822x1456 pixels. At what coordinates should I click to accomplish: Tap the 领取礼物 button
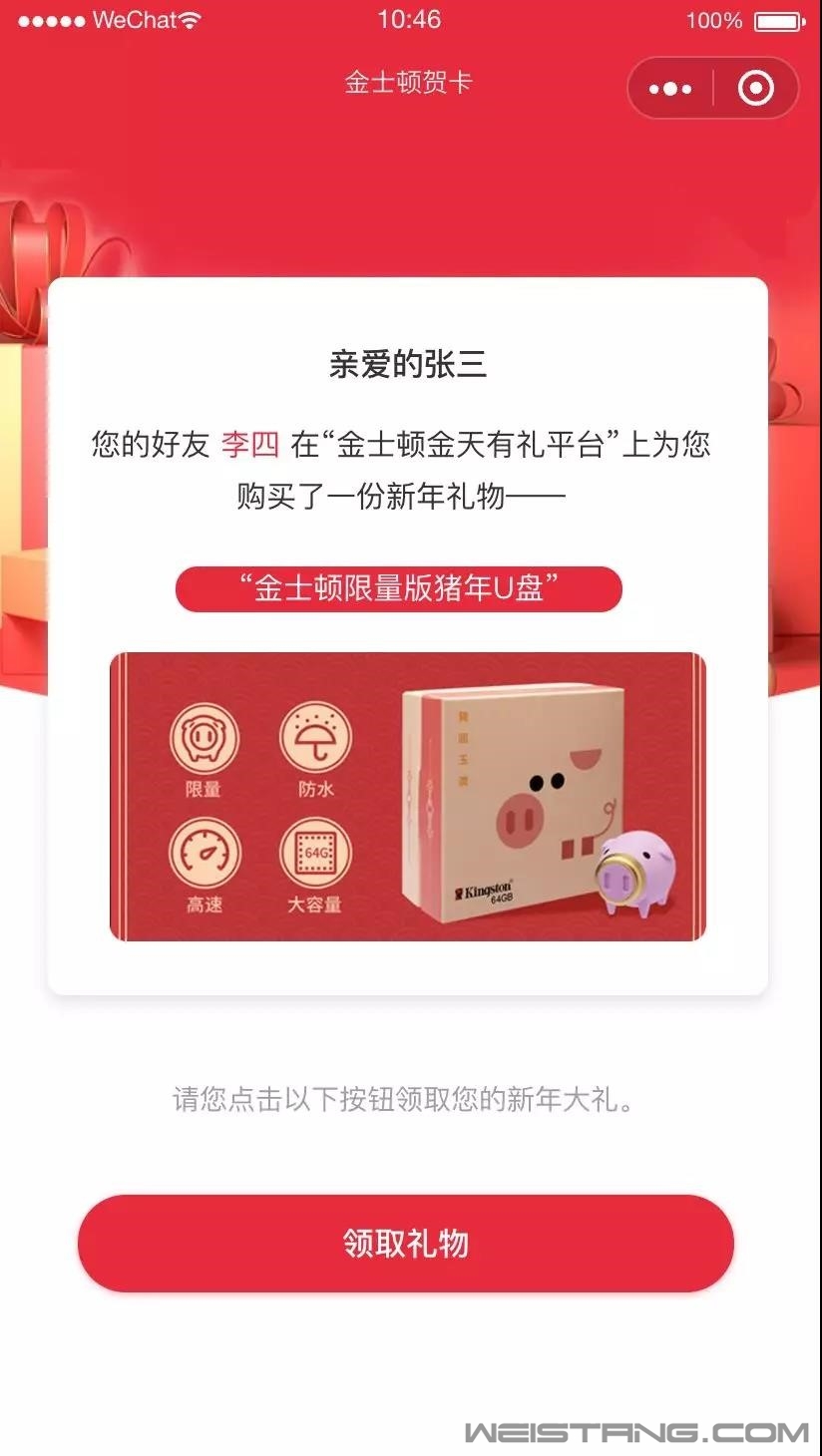(406, 1243)
